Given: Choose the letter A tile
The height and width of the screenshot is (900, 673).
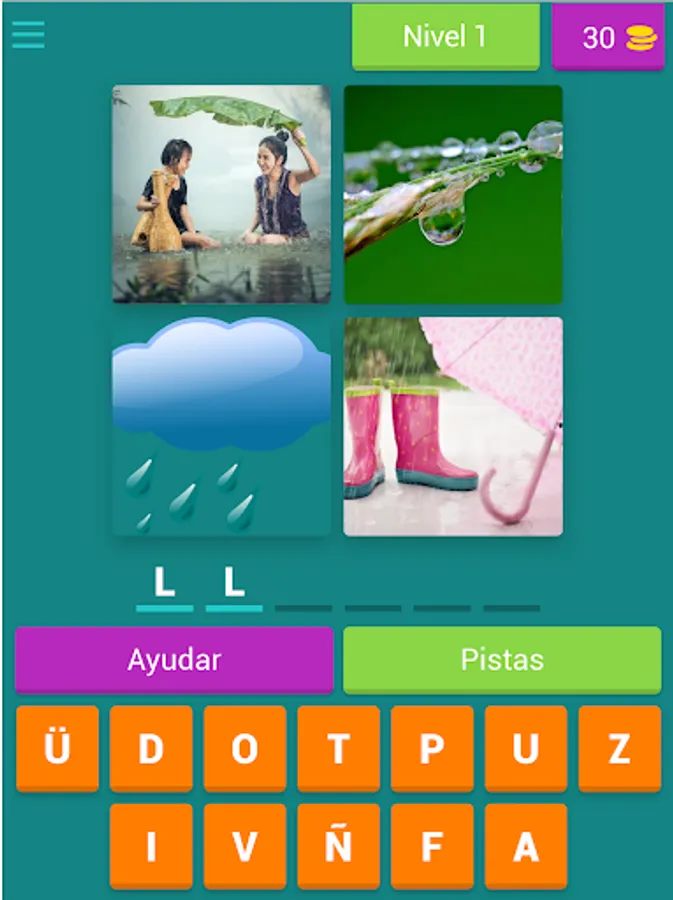Looking at the screenshot, I should coord(526,846).
